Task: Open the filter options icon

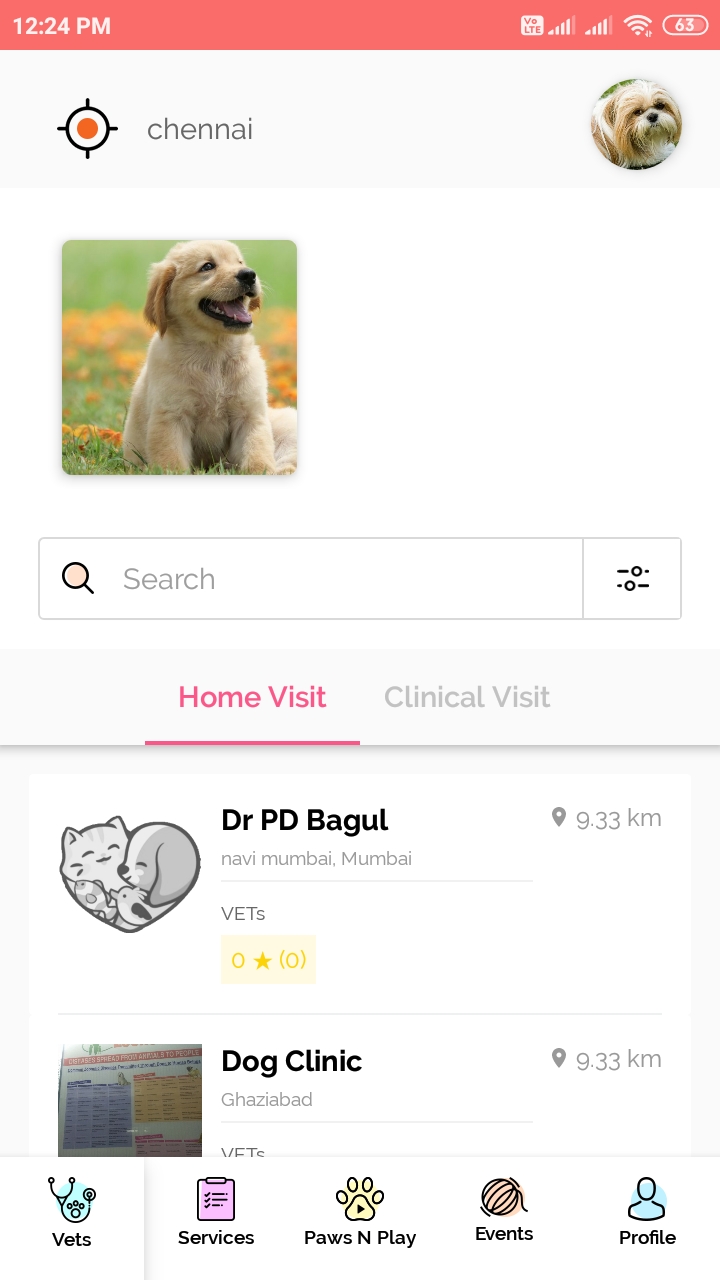Action: (x=632, y=579)
